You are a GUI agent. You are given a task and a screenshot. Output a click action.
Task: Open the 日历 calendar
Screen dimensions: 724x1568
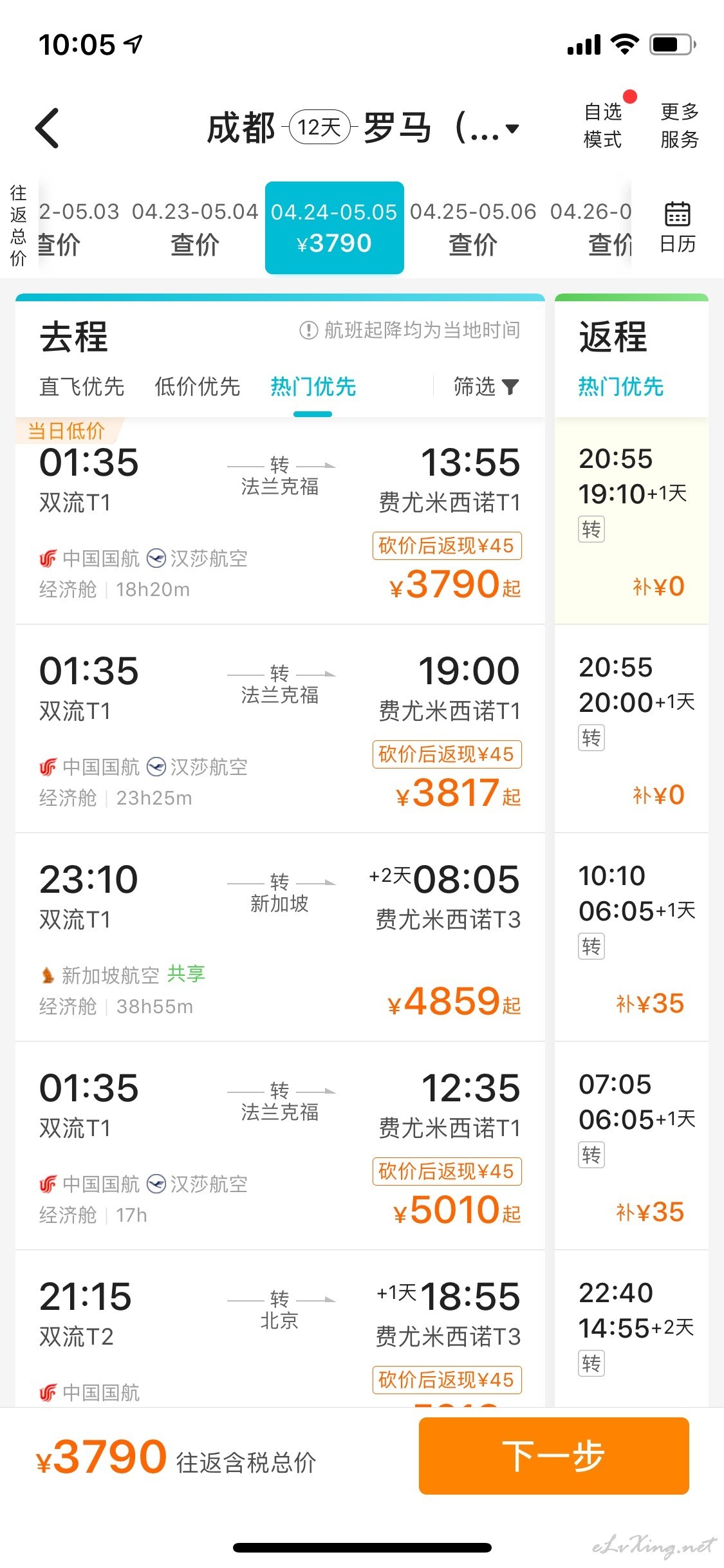(677, 228)
